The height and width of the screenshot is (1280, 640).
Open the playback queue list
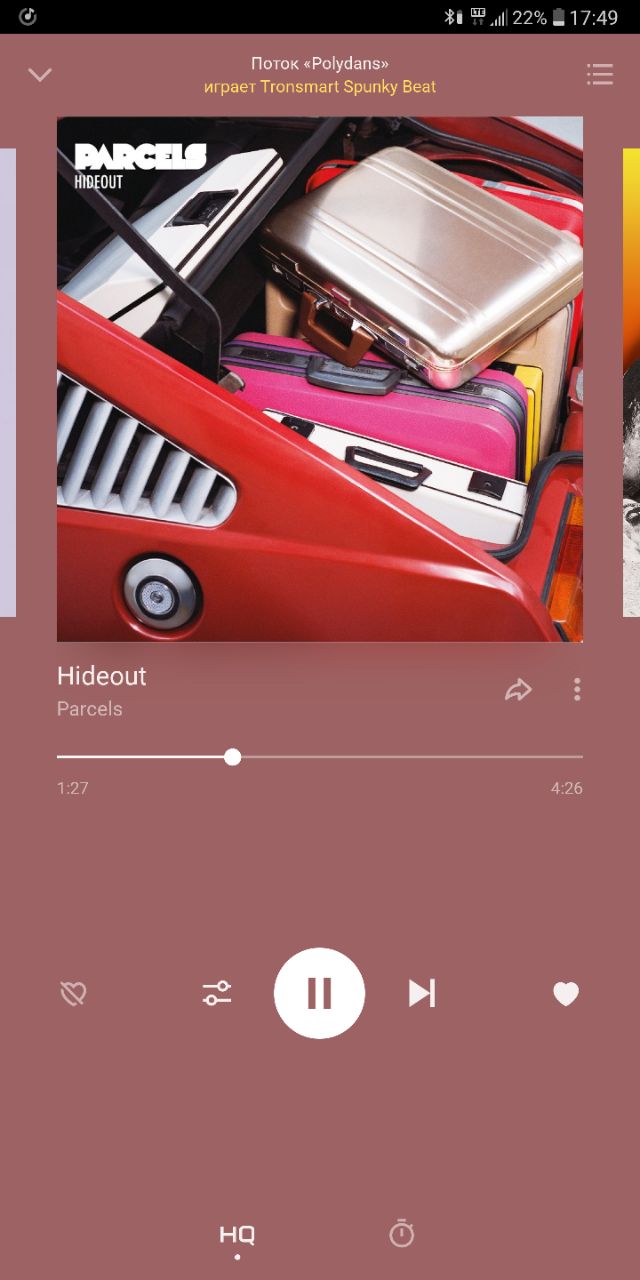599,75
